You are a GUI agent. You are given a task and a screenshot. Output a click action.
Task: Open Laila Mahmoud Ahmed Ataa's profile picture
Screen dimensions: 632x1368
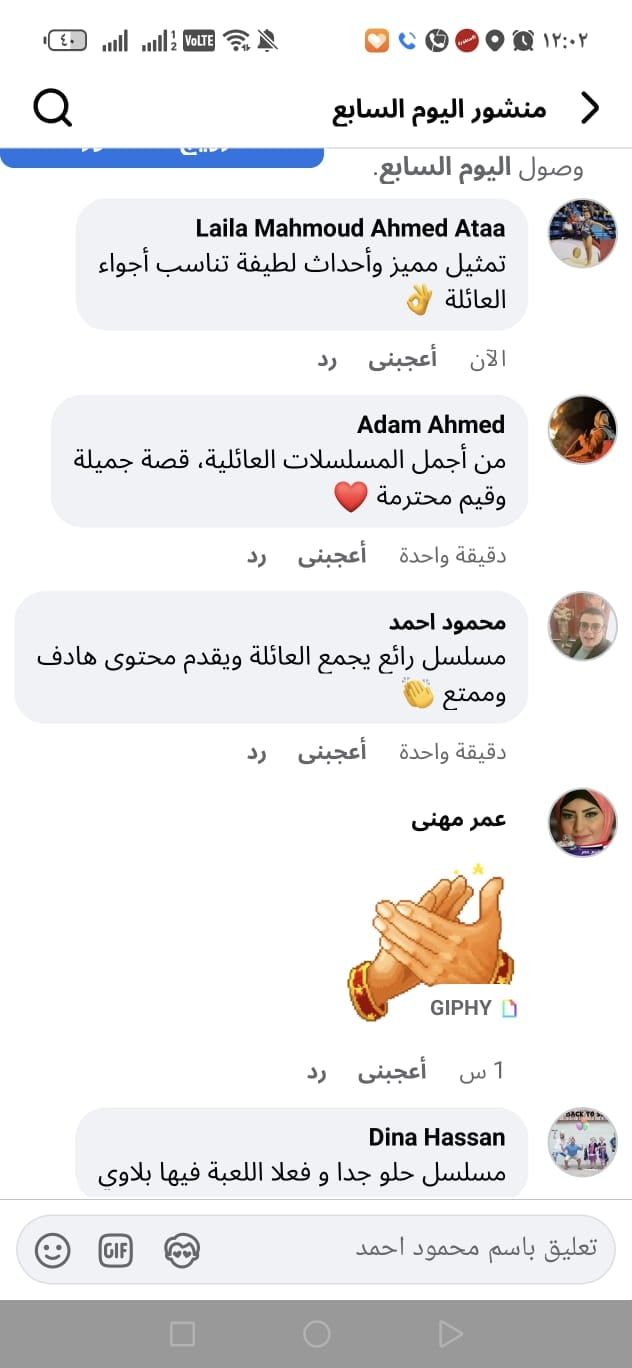[x=582, y=234]
